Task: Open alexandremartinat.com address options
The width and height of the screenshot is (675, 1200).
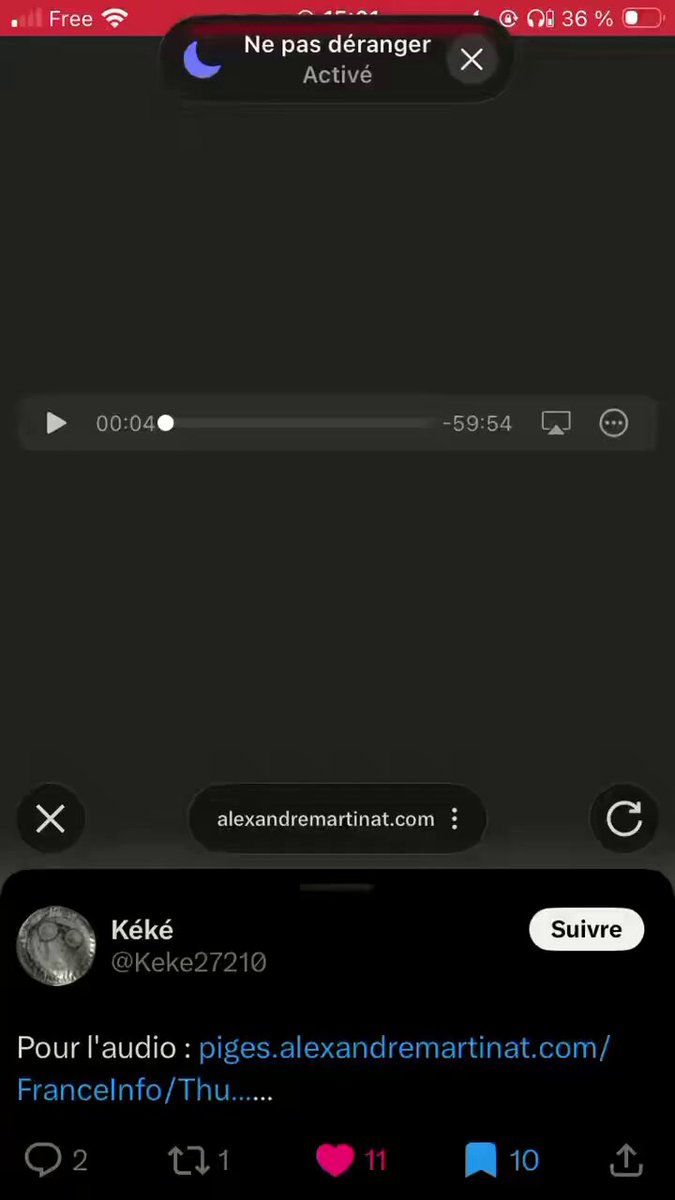Action: [454, 819]
